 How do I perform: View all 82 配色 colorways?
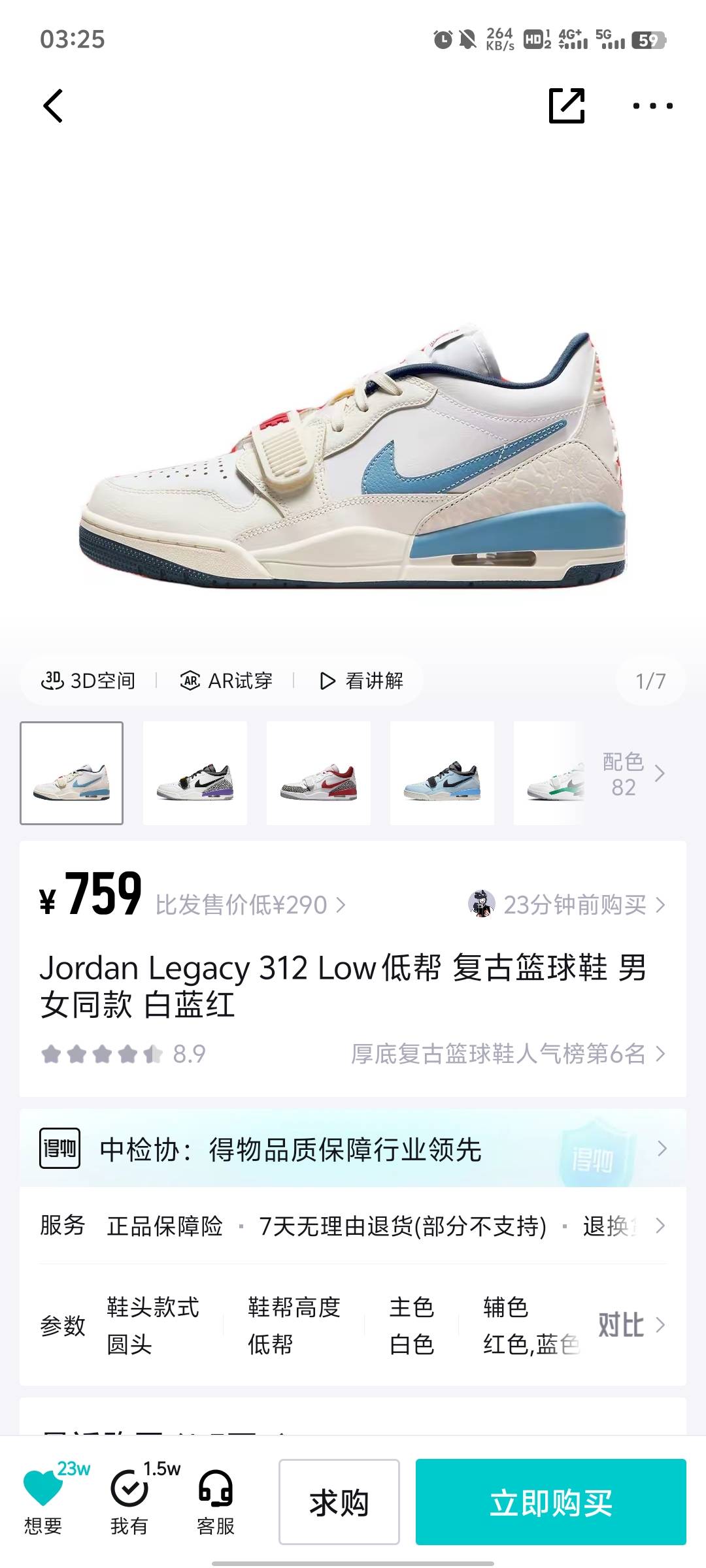[632, 774]
